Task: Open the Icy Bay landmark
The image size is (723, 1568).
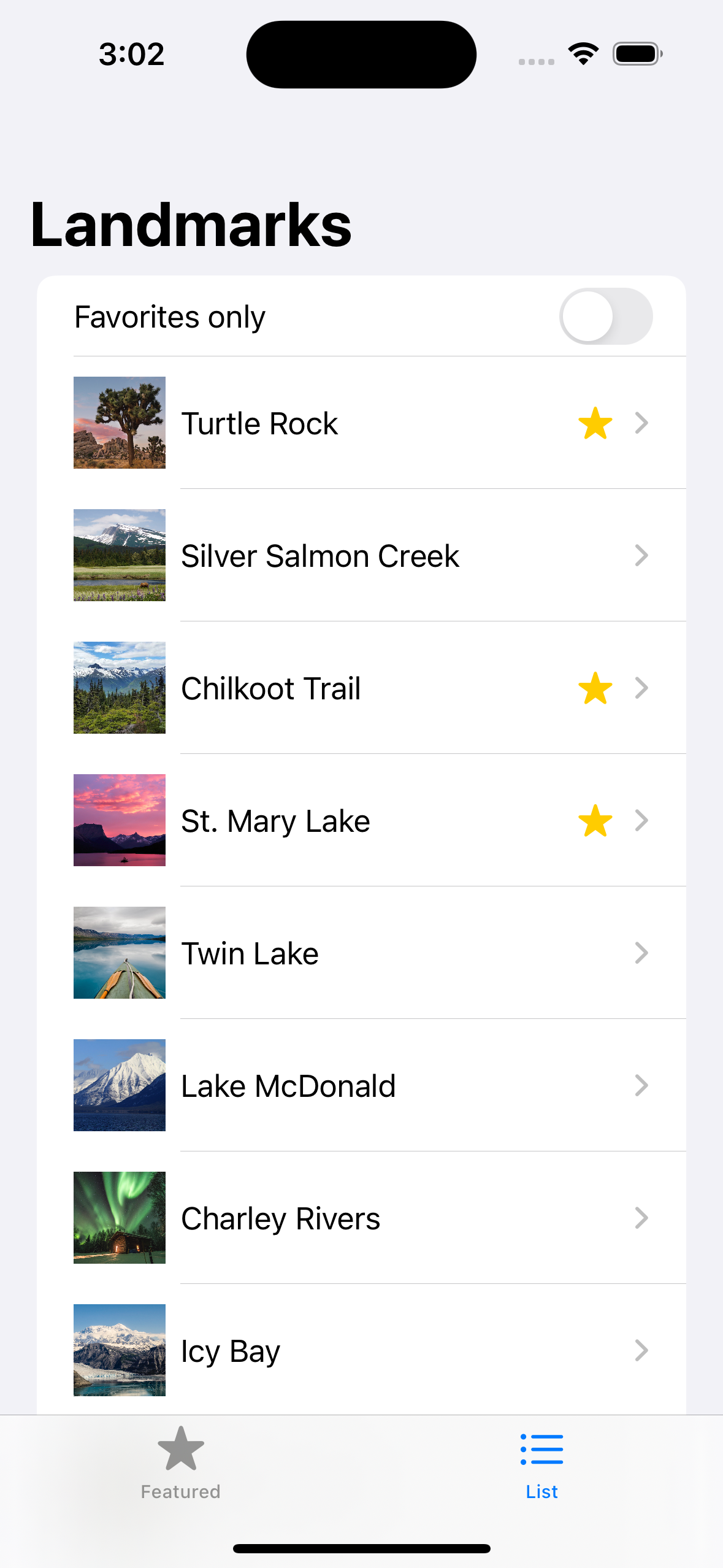Action: (361, 1351)
